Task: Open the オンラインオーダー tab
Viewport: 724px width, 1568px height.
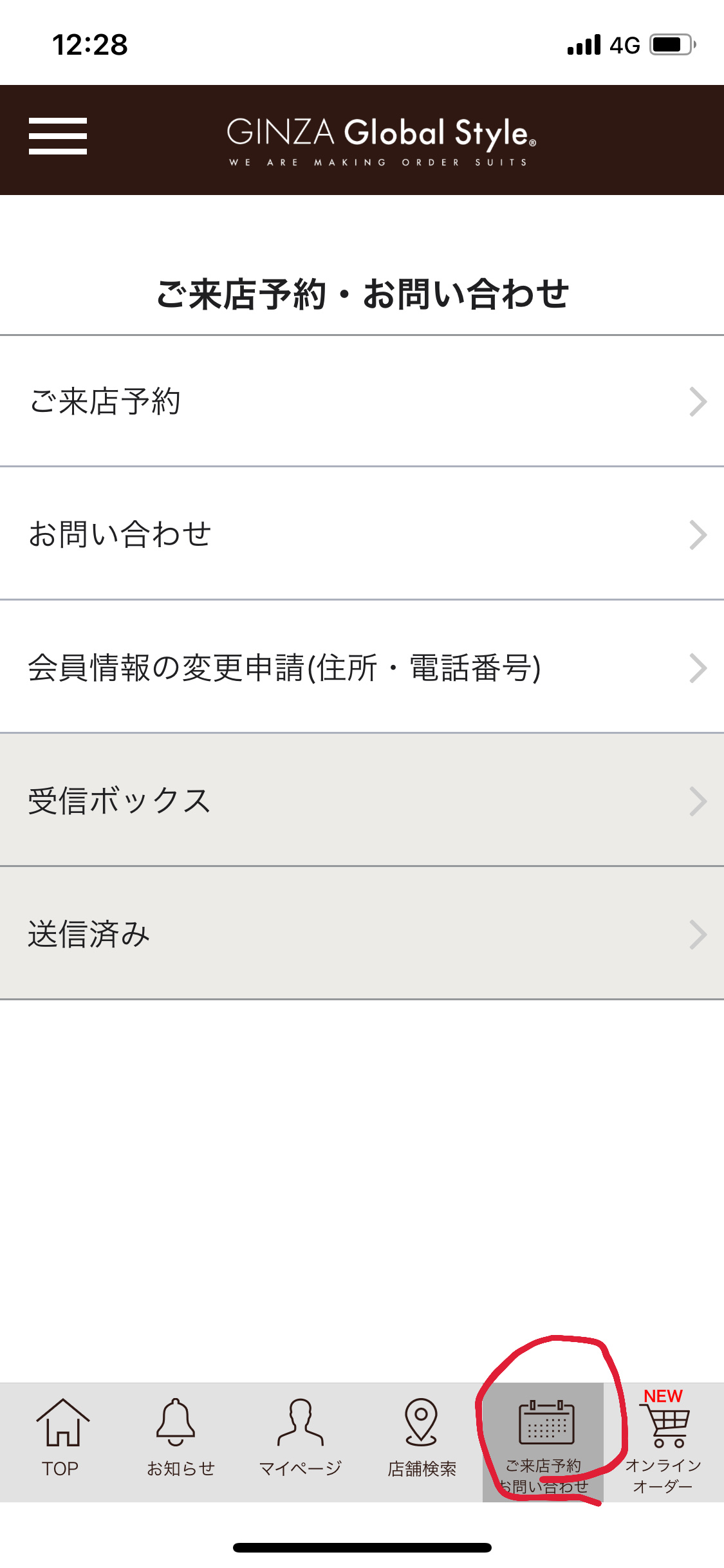Action: (x=664, y=1443)
